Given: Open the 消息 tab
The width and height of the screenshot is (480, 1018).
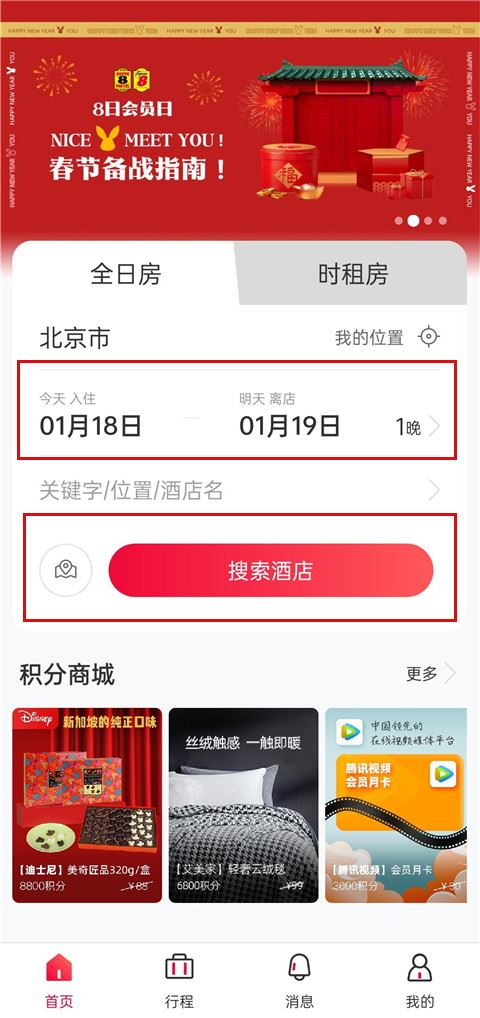Looking at the screenshot, I should click(299, 981).
